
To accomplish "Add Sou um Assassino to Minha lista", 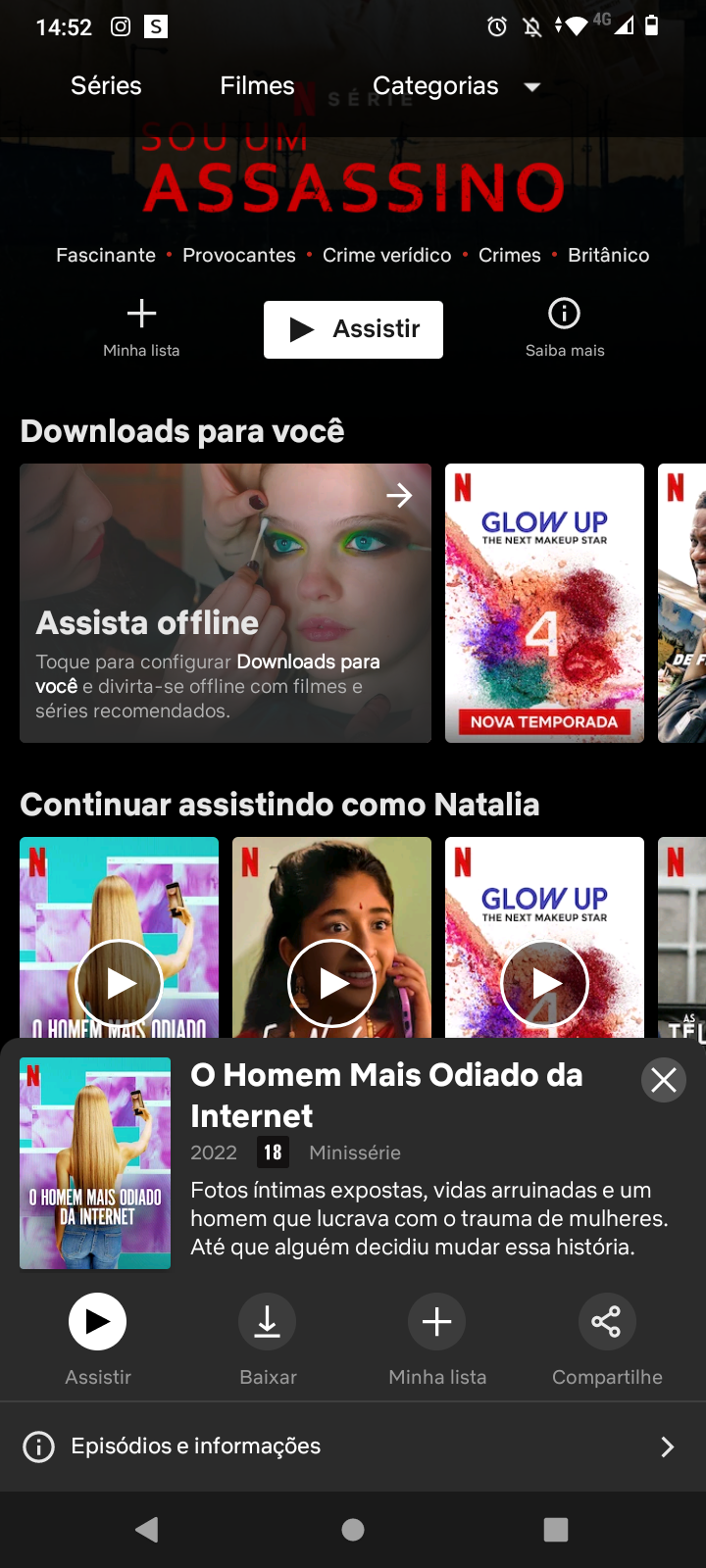I will (x=141, y=314).
